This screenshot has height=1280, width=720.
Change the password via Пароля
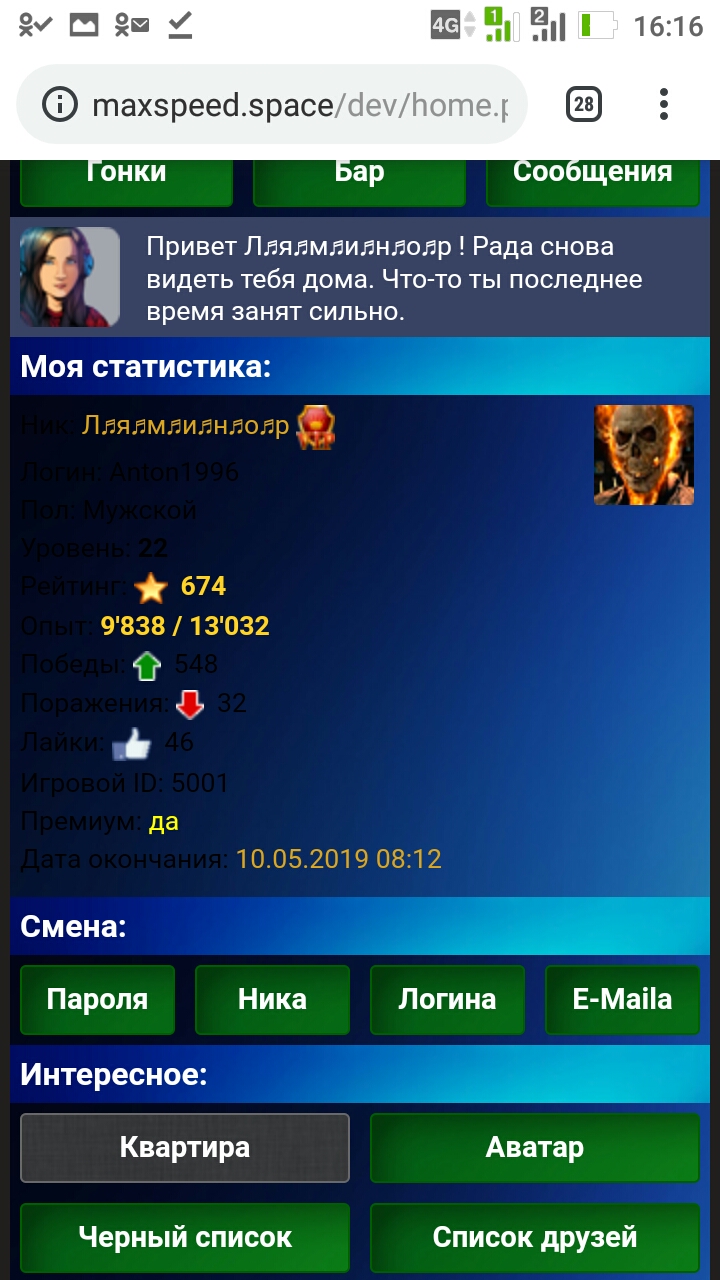(97, 999)
